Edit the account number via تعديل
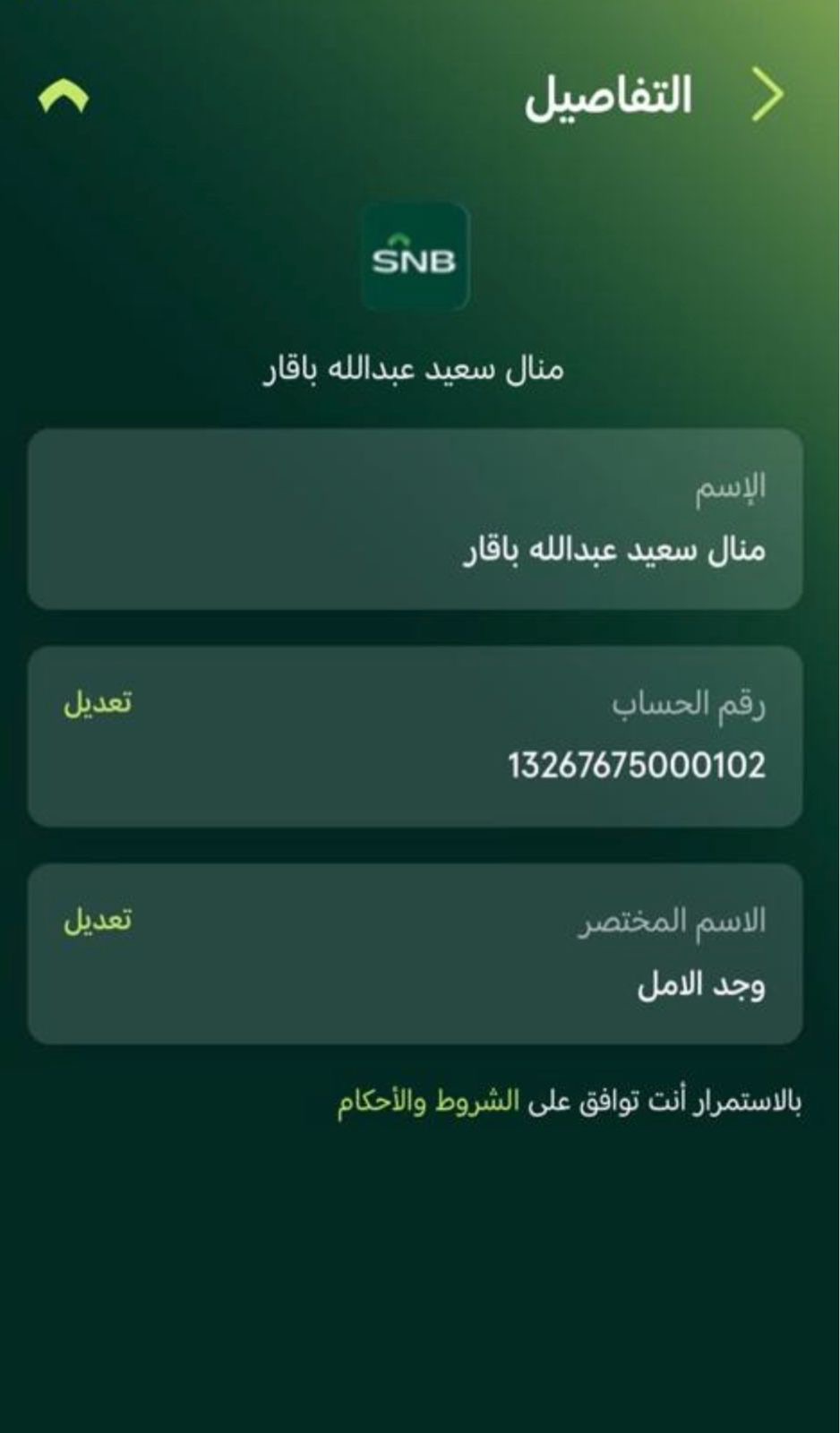The width and height of the screenshot is (840, 1433). click(x=98, y=704)
